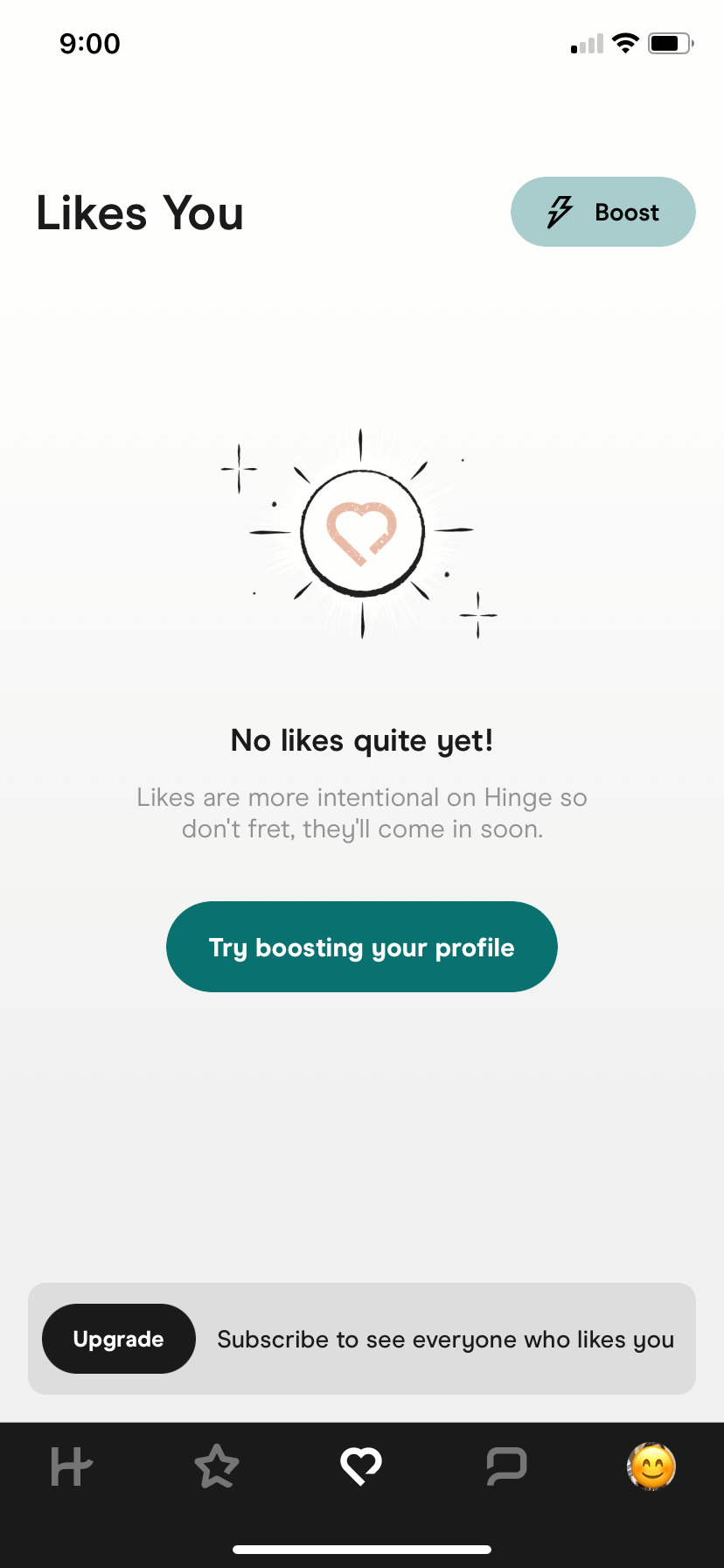Tap the encouragement text below the heading

(x=361, y=812)
